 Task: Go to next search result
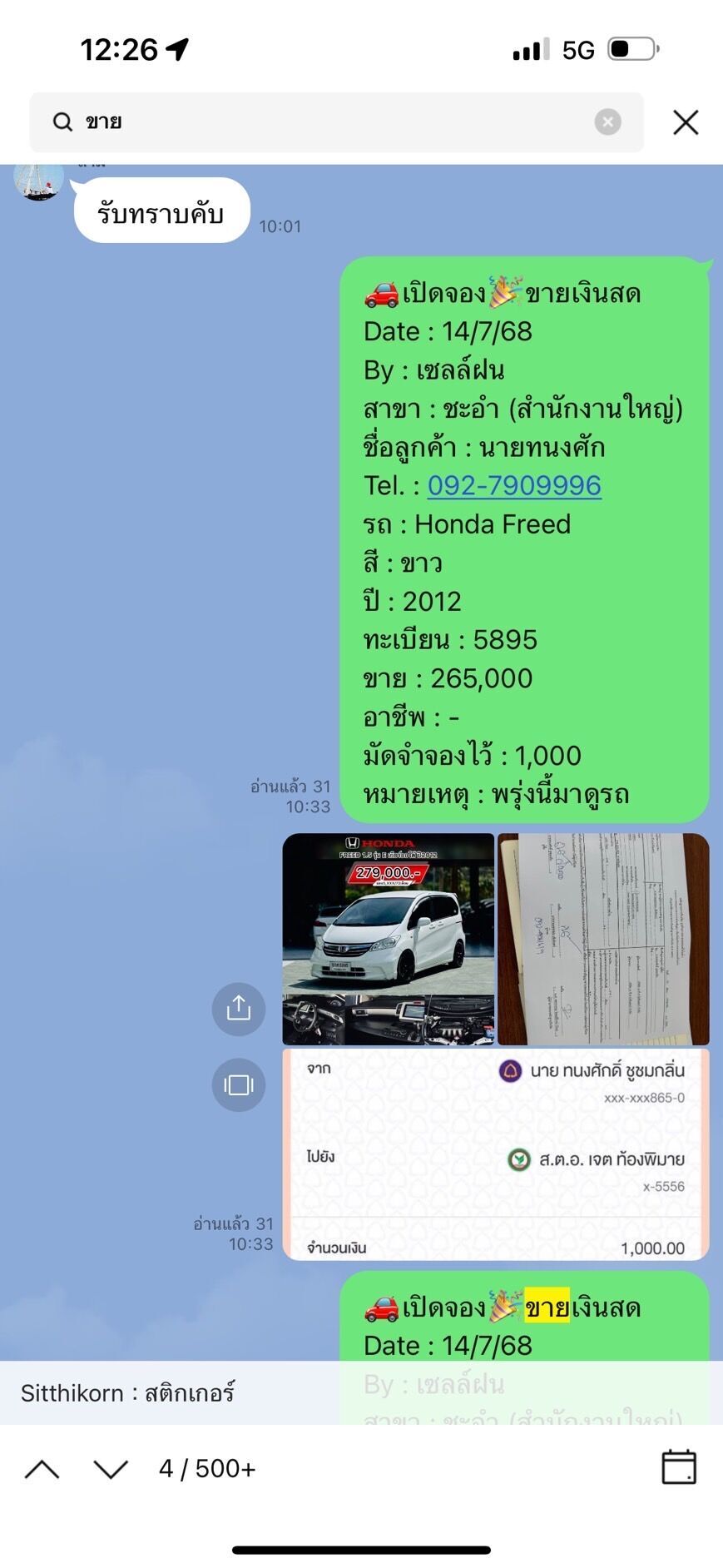pos(111,1469)
